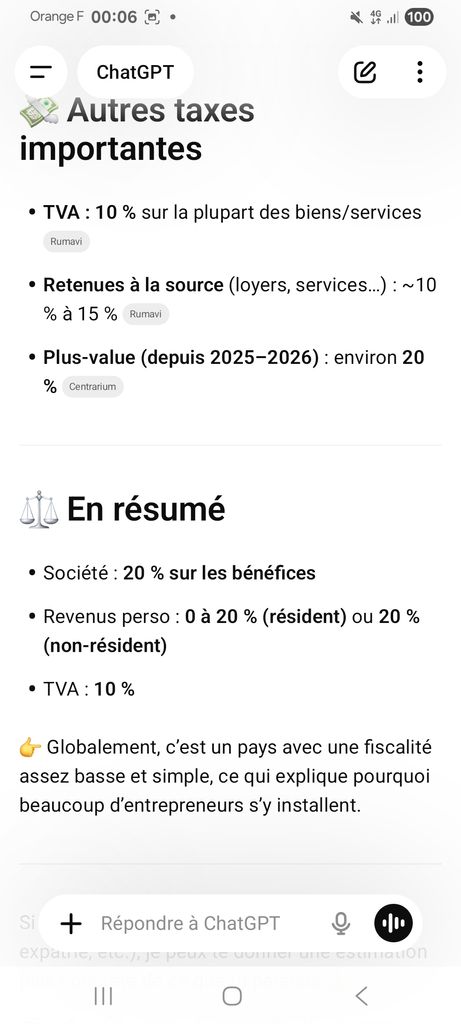Show recent apps
This screenshot has height=1024, width=461.
(x=103, y=996)
